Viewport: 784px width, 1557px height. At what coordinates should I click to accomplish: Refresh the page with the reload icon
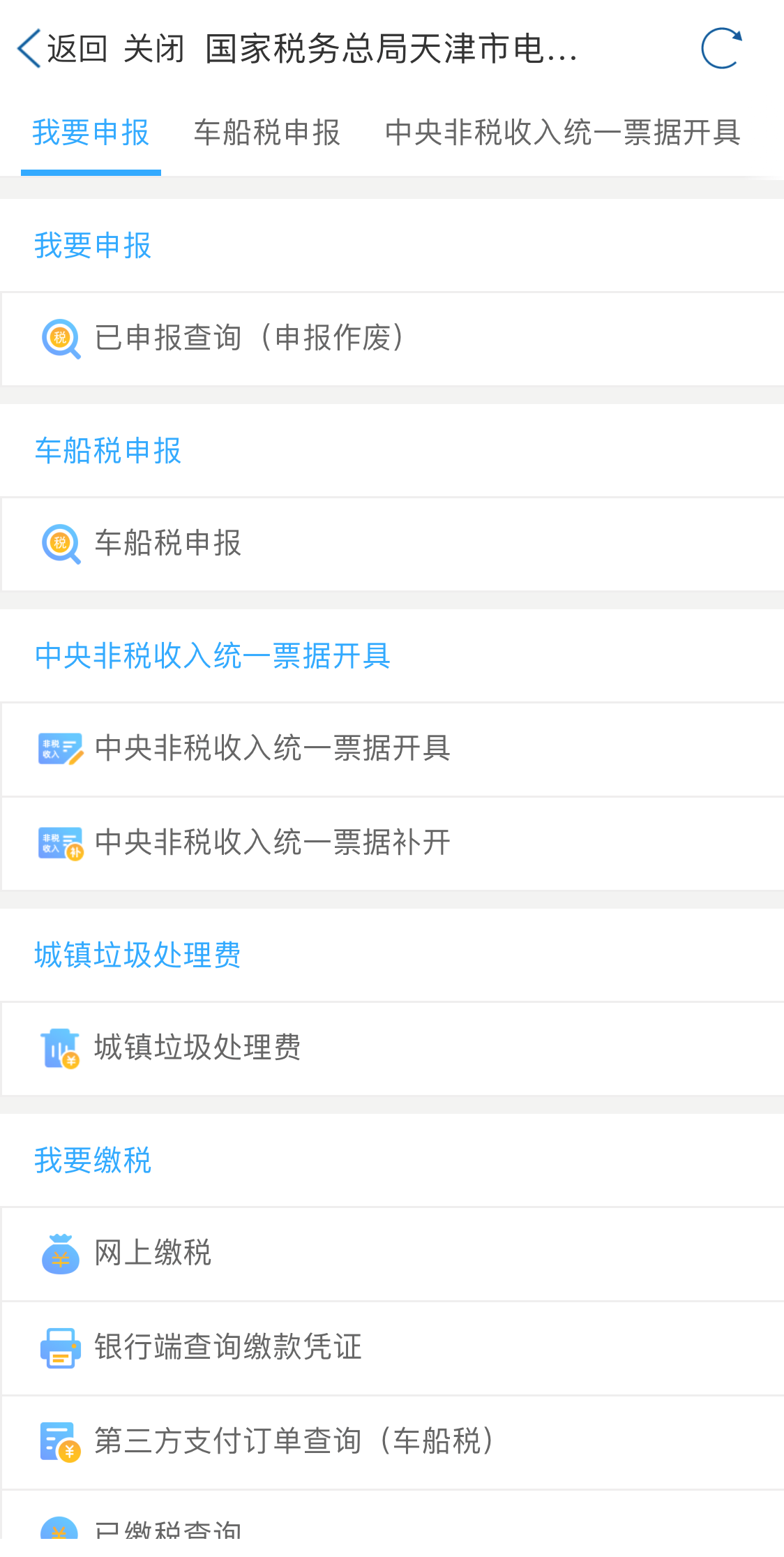(721, 49)
